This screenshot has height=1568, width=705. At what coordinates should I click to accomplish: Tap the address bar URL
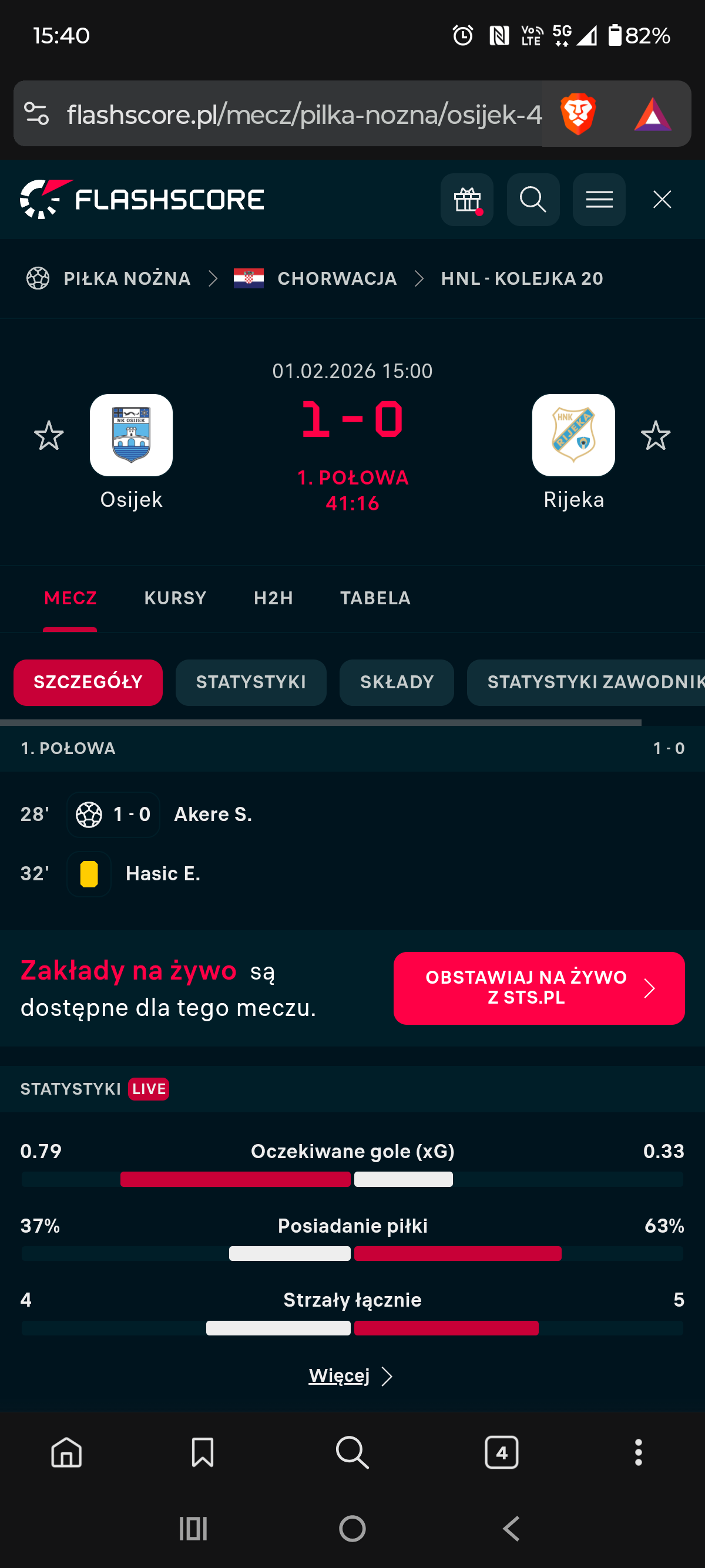click(304, 114)
